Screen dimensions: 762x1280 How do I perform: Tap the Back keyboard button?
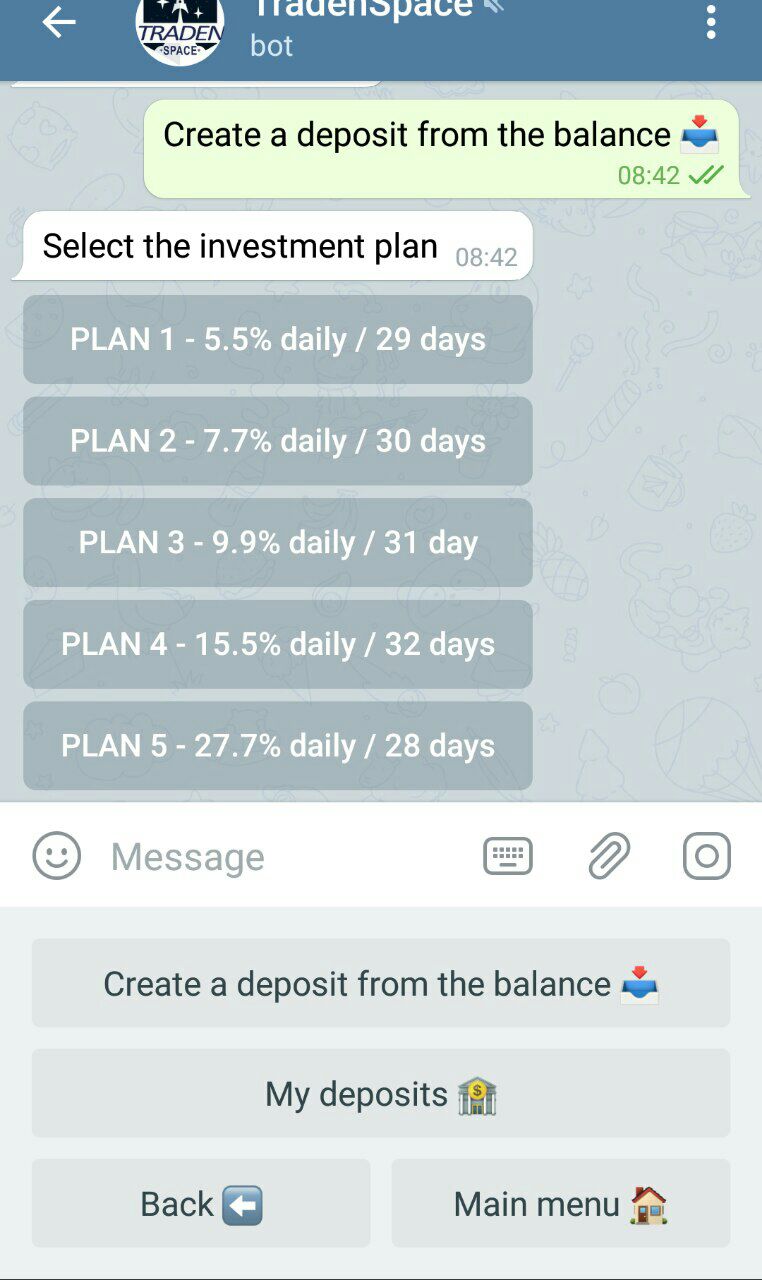click(x=201, y=1203)
